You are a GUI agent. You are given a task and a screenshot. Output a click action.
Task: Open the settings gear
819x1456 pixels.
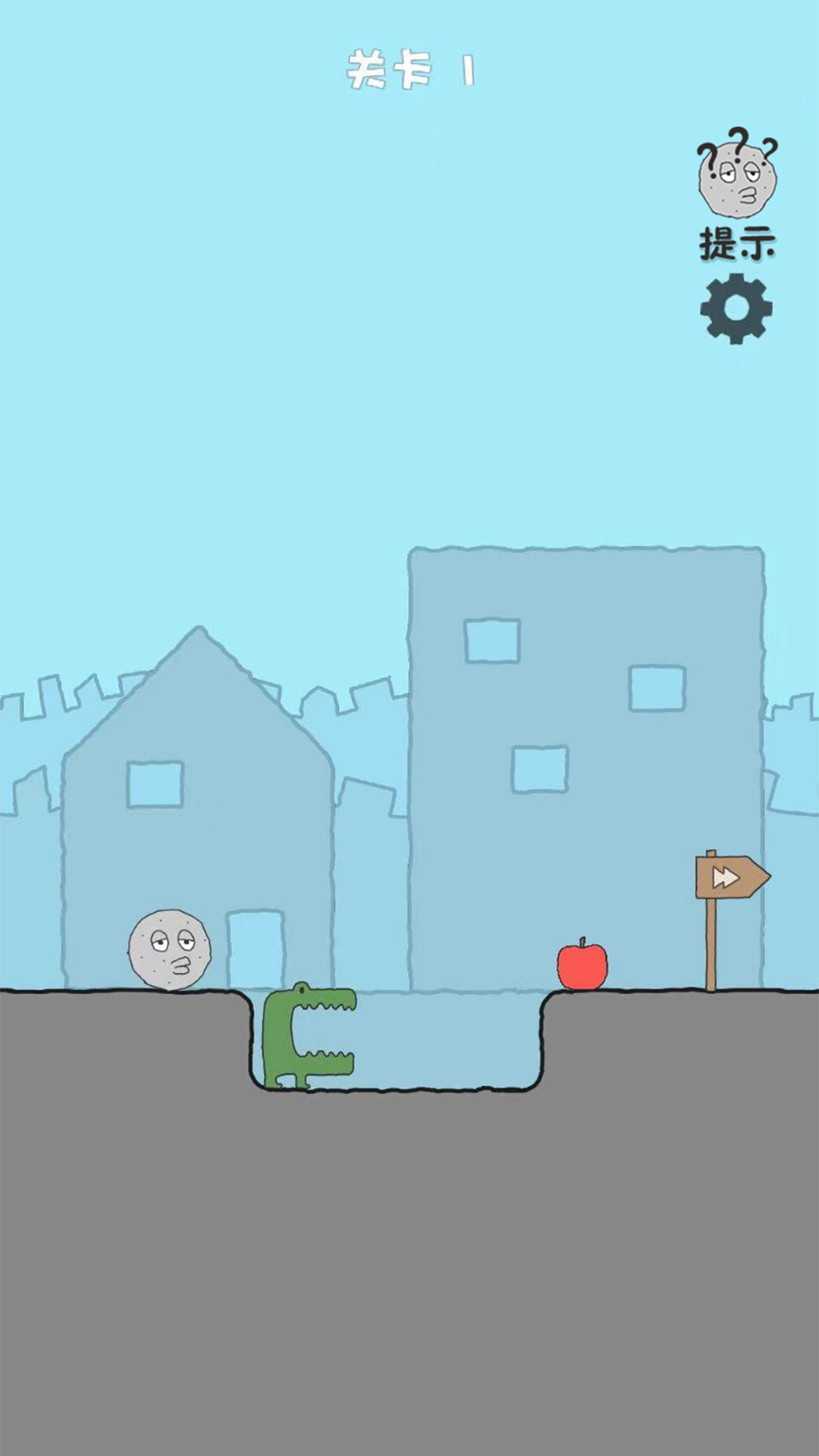coord(736,309)
